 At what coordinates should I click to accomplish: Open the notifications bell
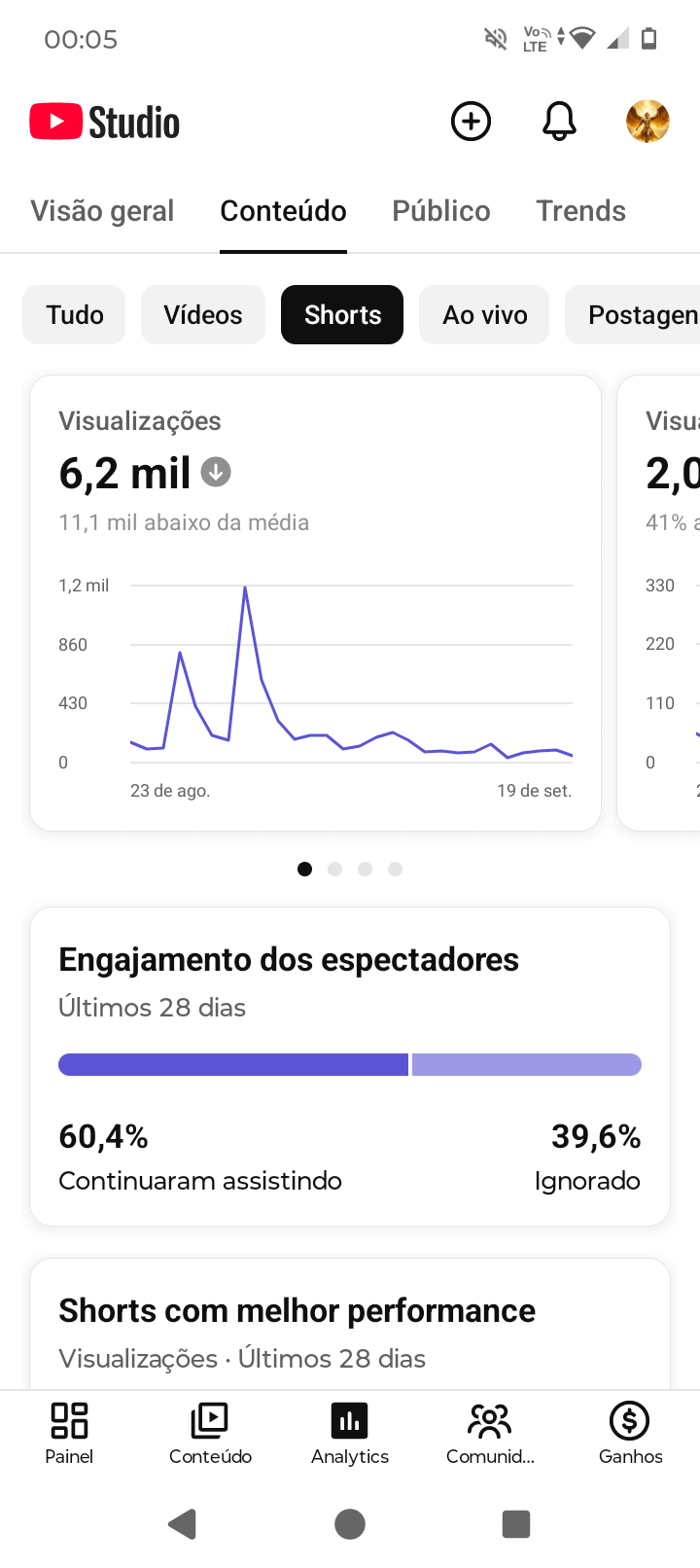click(x=559, y=122)
